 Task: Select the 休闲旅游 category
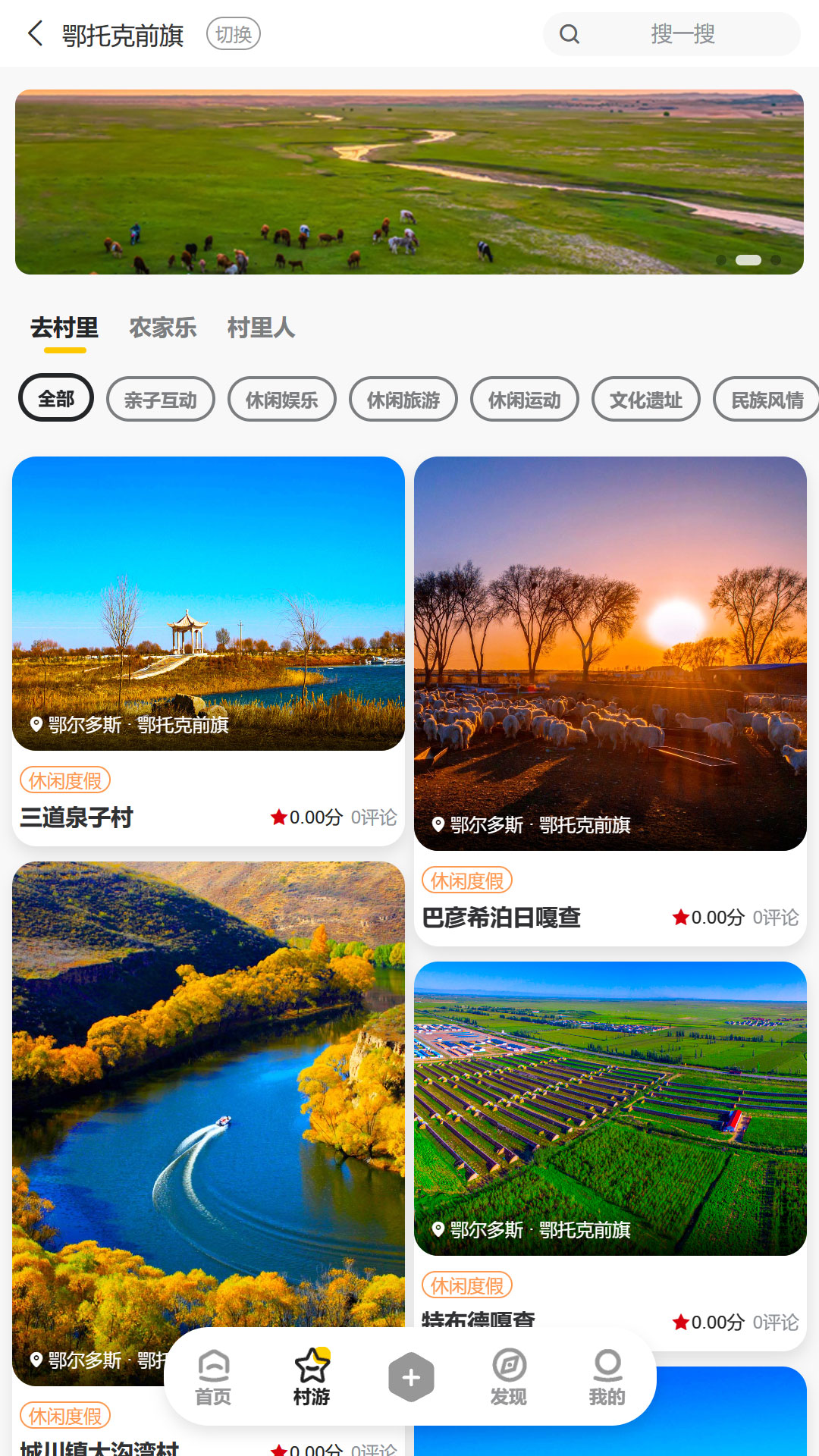(x=403, y=400)
